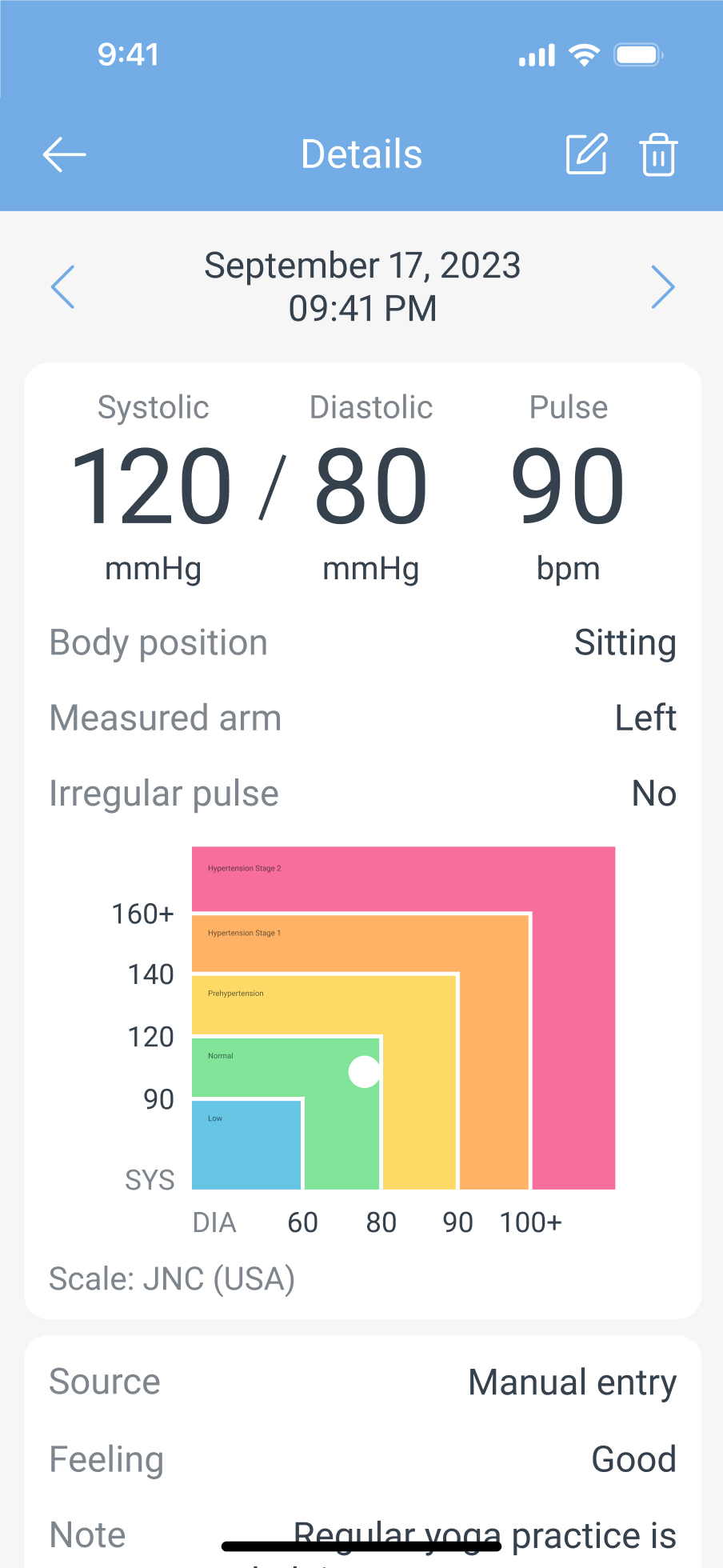View next reading with right chevron

pyautogui.click(x=662, y=286)
